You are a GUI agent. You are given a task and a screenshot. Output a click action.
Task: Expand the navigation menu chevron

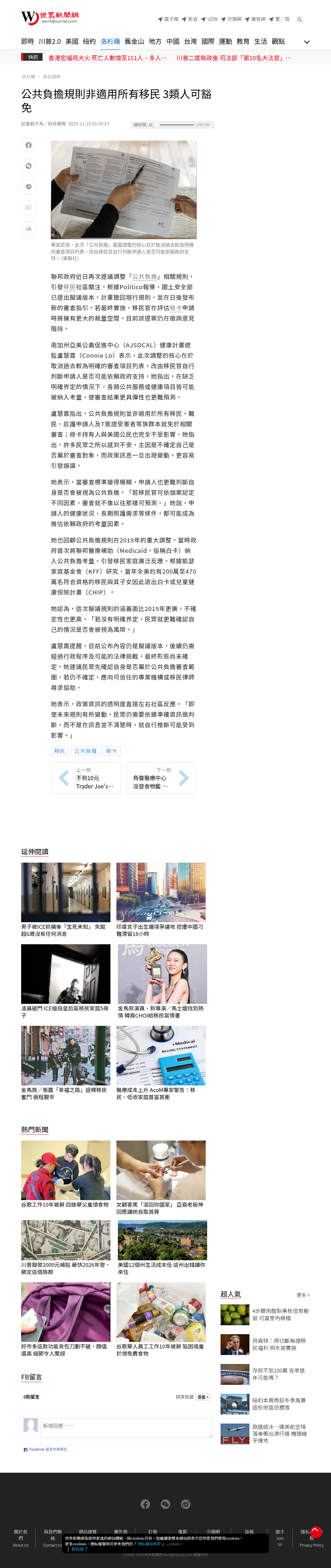tap(307, 42)
